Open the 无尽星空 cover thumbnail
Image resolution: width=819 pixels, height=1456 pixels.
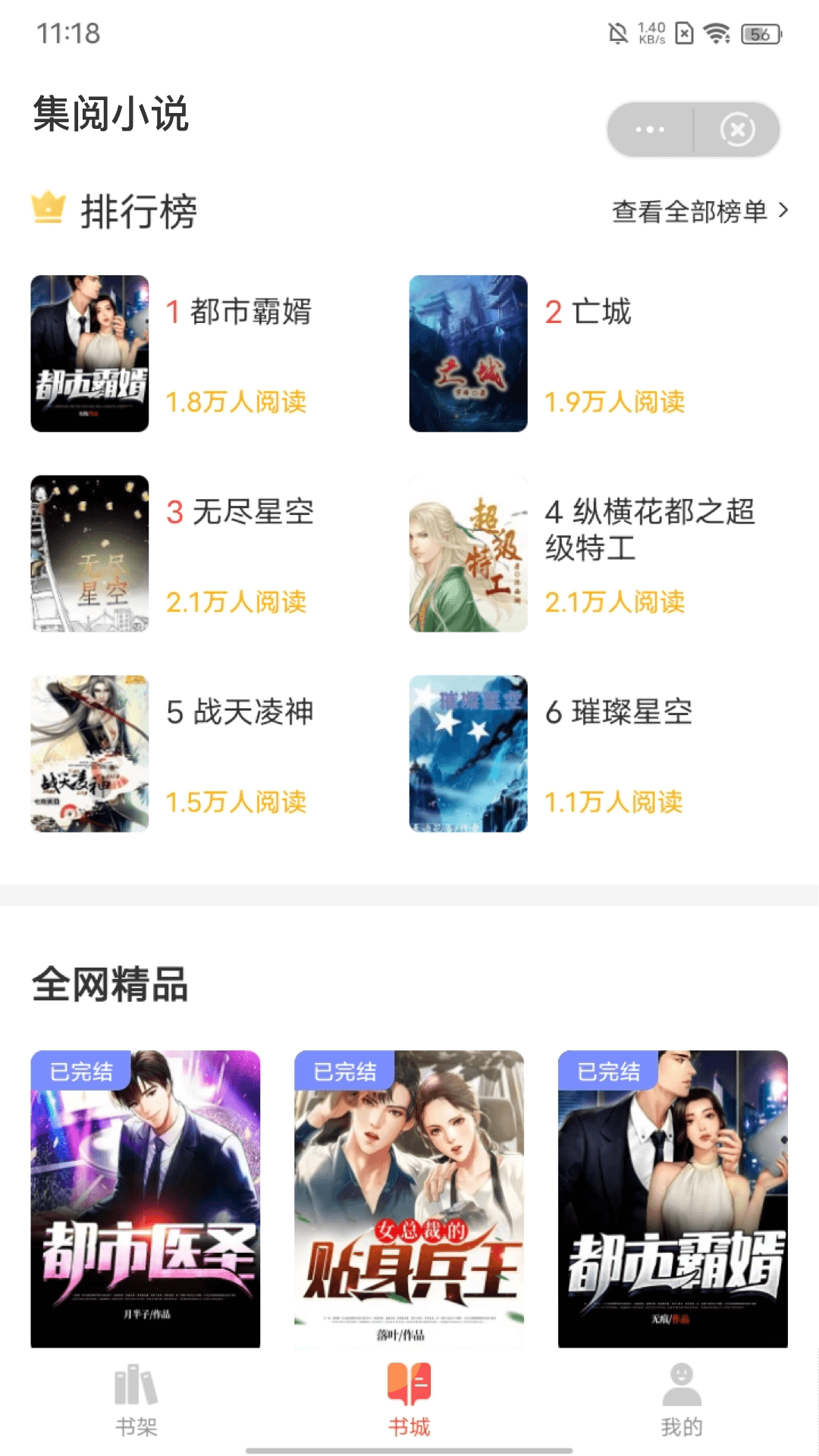(89, 551)
